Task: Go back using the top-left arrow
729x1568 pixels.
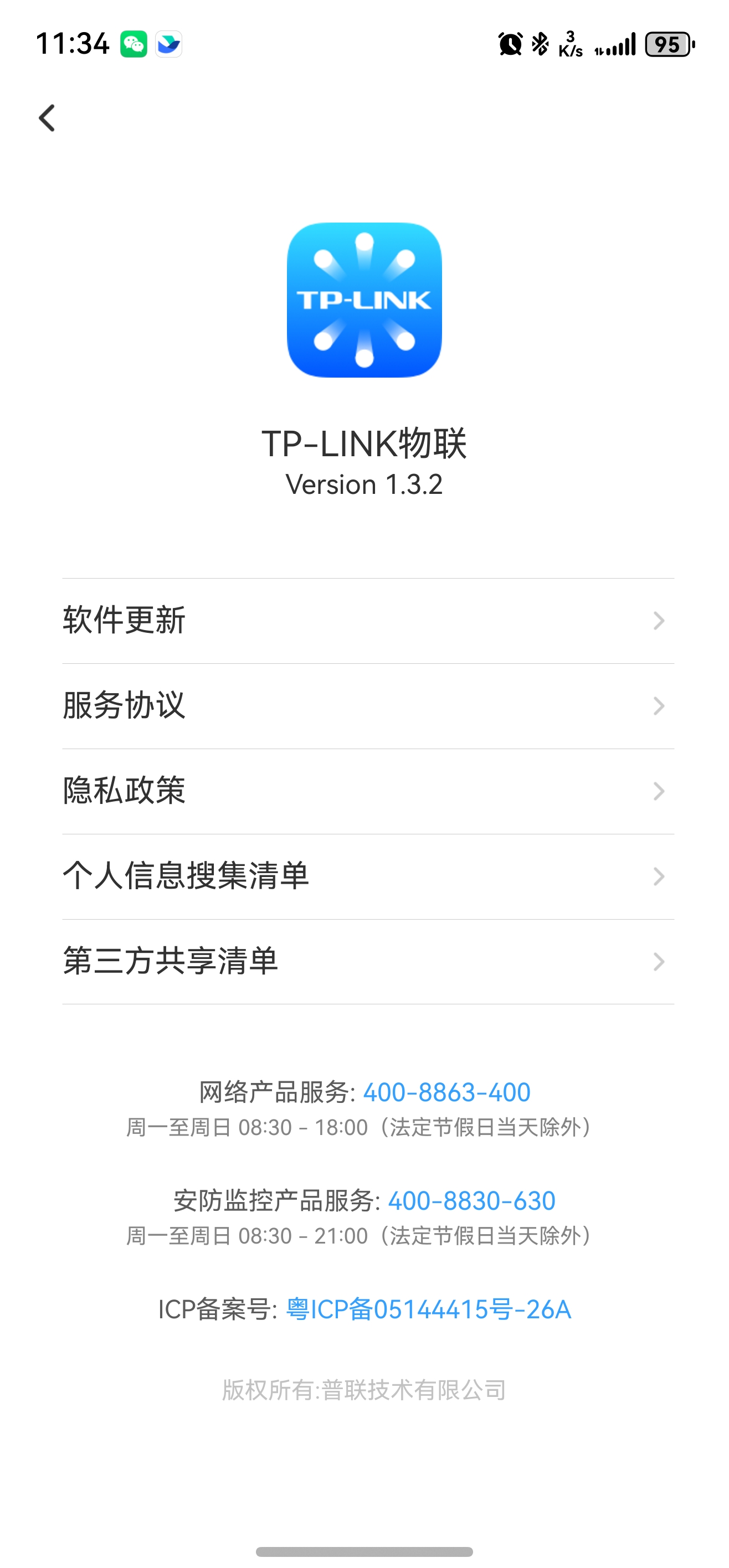Action: click(47, 117)
